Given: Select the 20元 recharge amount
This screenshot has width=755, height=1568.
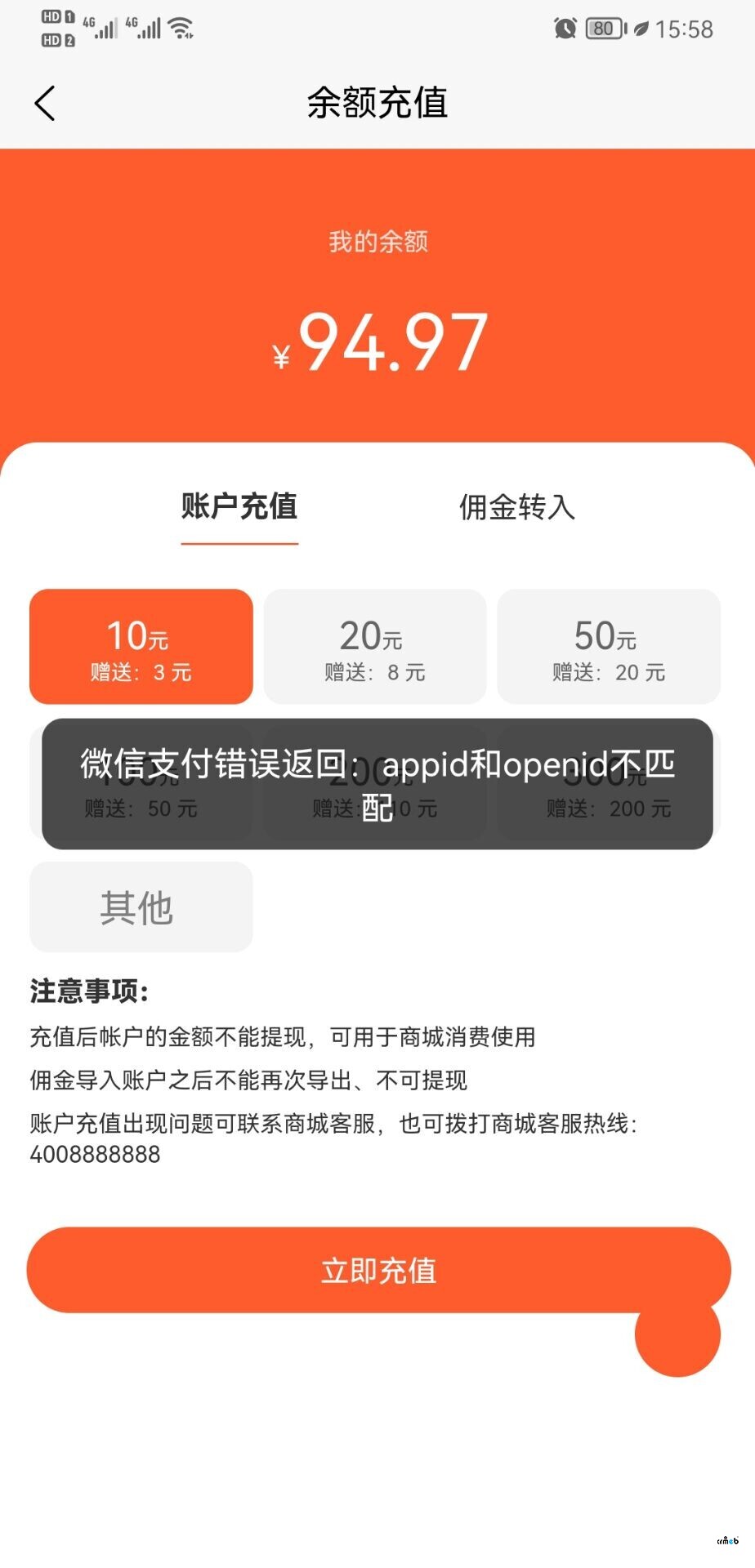Looking at the screenshot, I should point(374,646).
